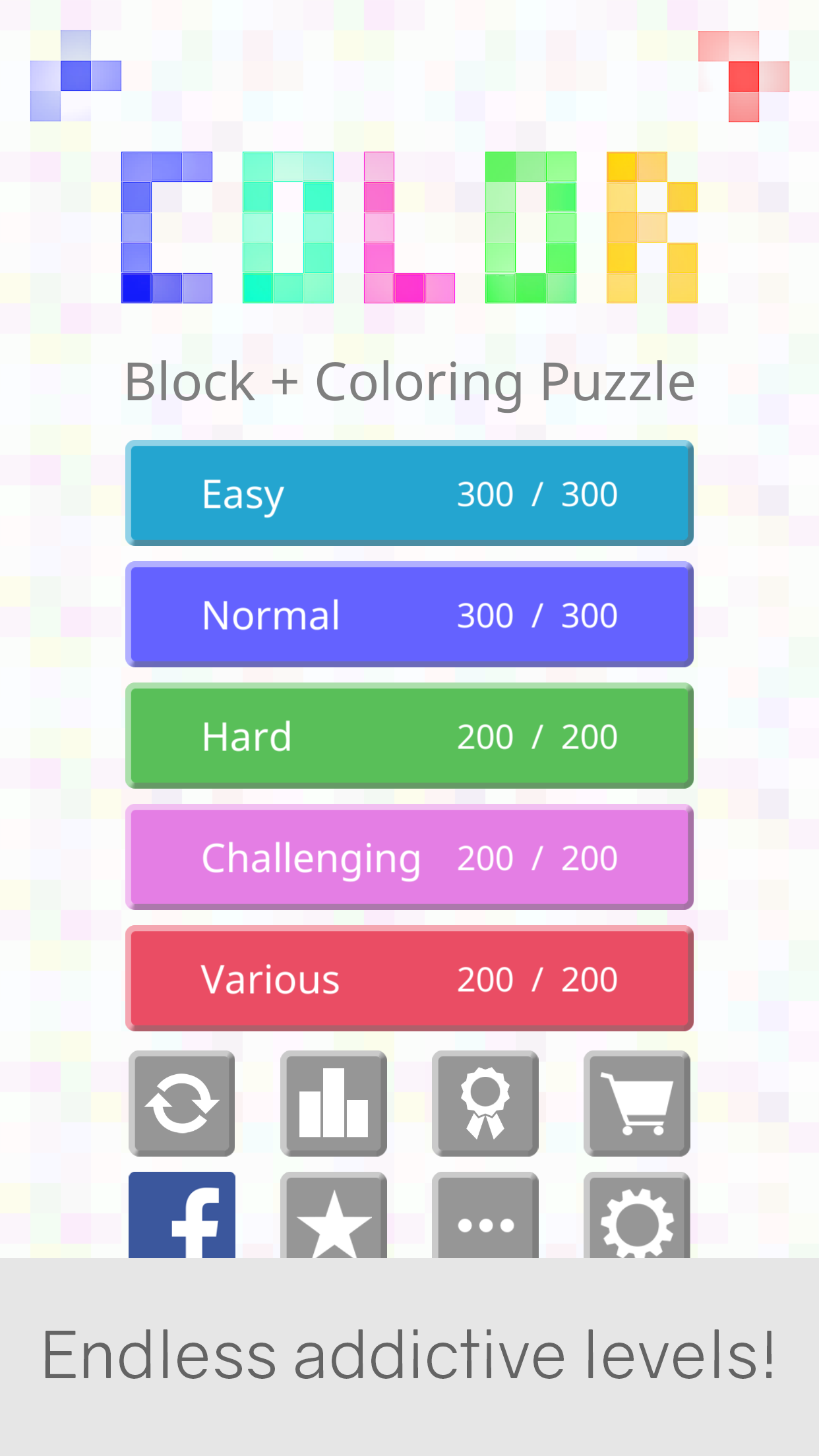Visit the Facebook page
Screen dimensions: 819x1456
point(182,1216)
